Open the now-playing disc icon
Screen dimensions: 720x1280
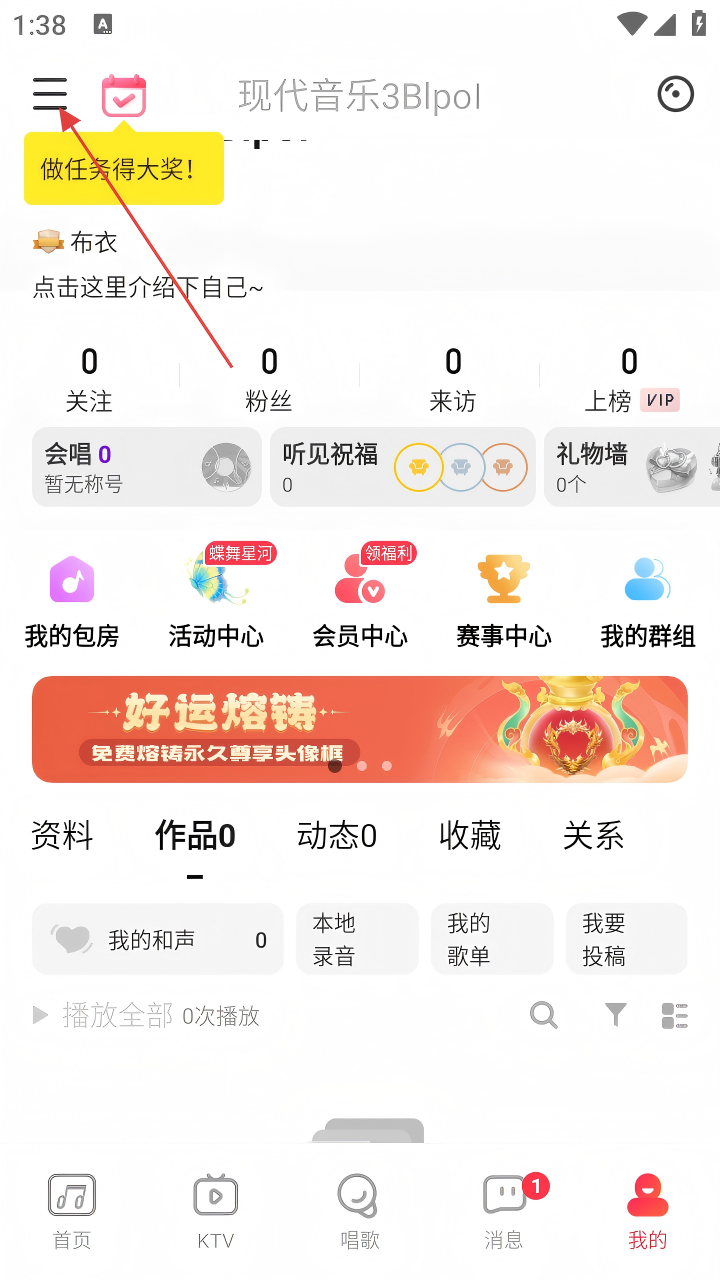pos(676,95)
